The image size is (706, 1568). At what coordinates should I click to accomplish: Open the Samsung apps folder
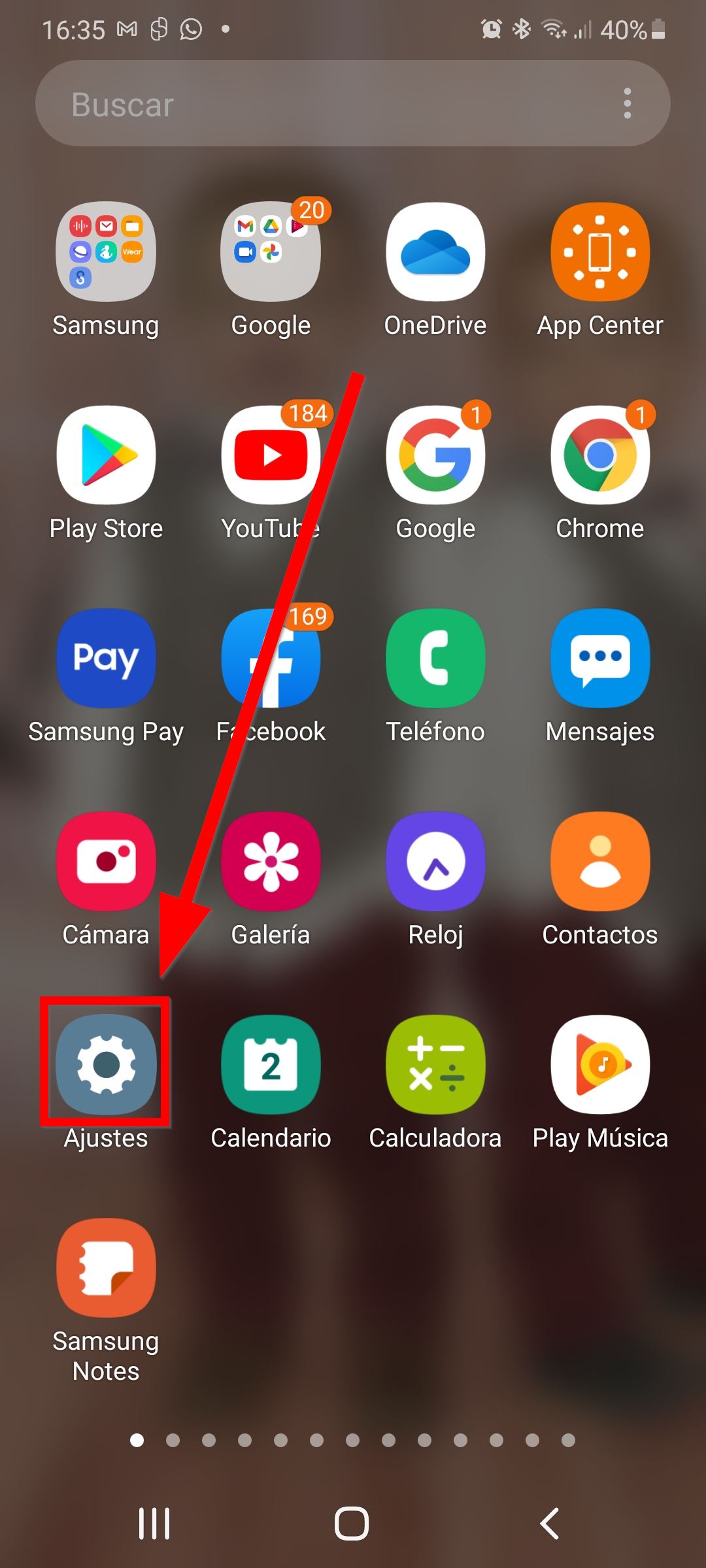point(106,252)
